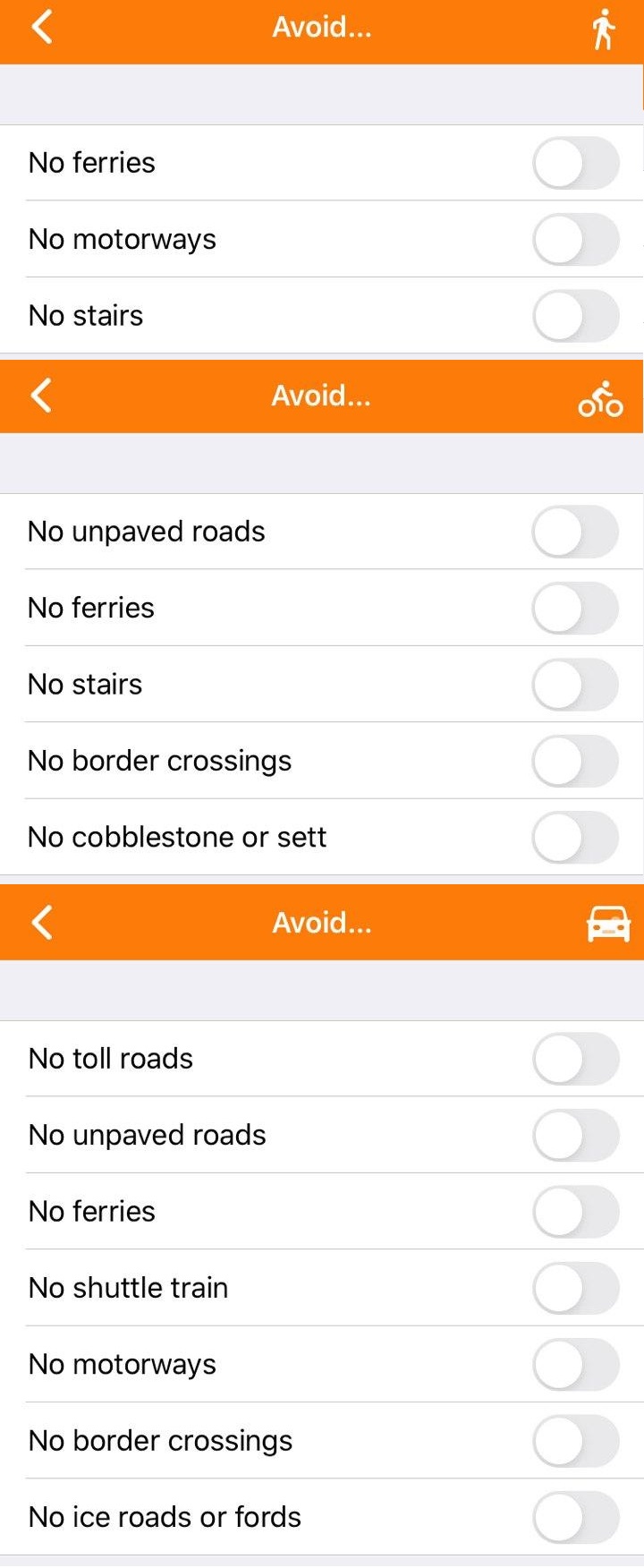Toggle No border crossings for car
Screen dimensions: 644x1568
pos(575,1441)
